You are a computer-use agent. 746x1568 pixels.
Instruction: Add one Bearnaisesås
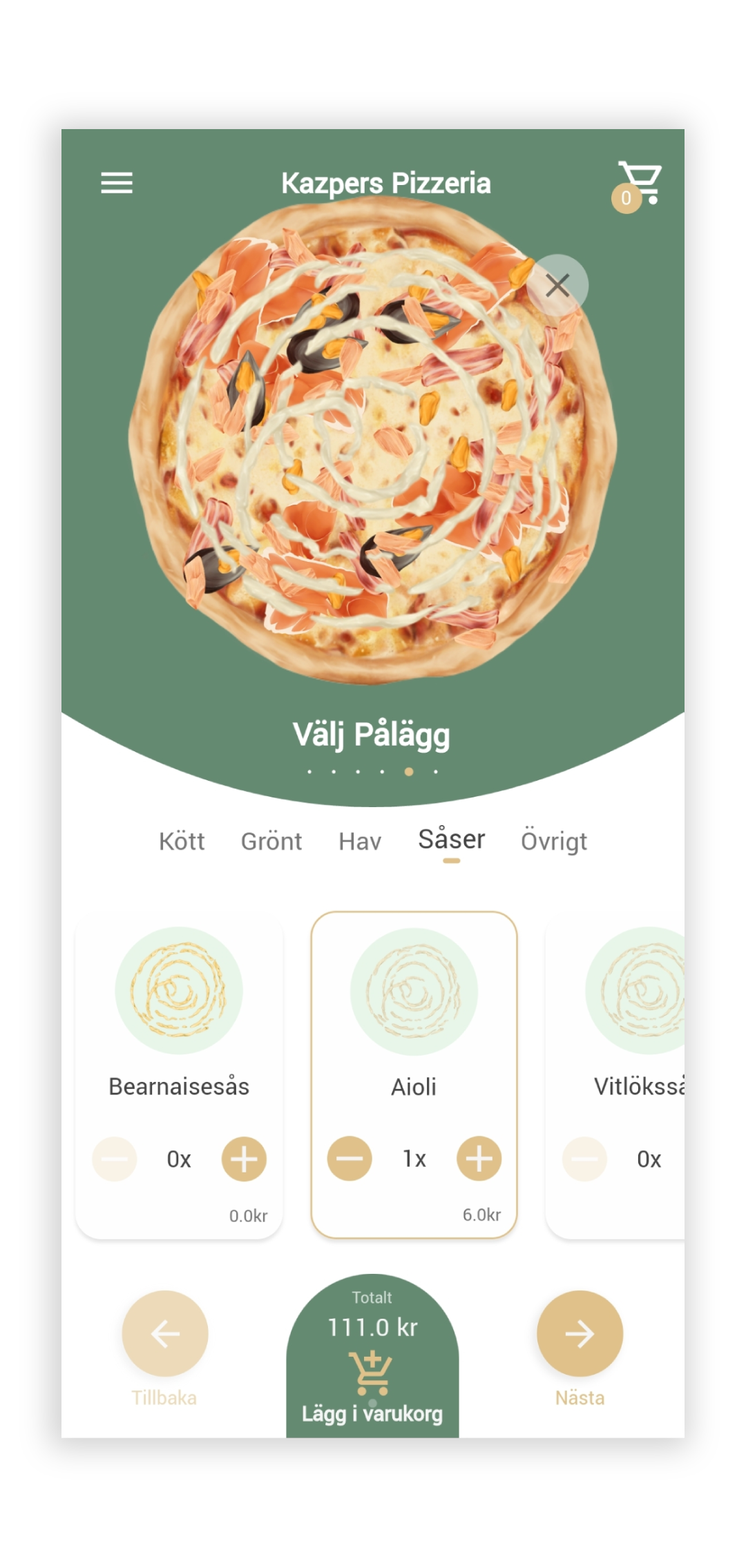pyautogui.click(x=244, y=1159)
